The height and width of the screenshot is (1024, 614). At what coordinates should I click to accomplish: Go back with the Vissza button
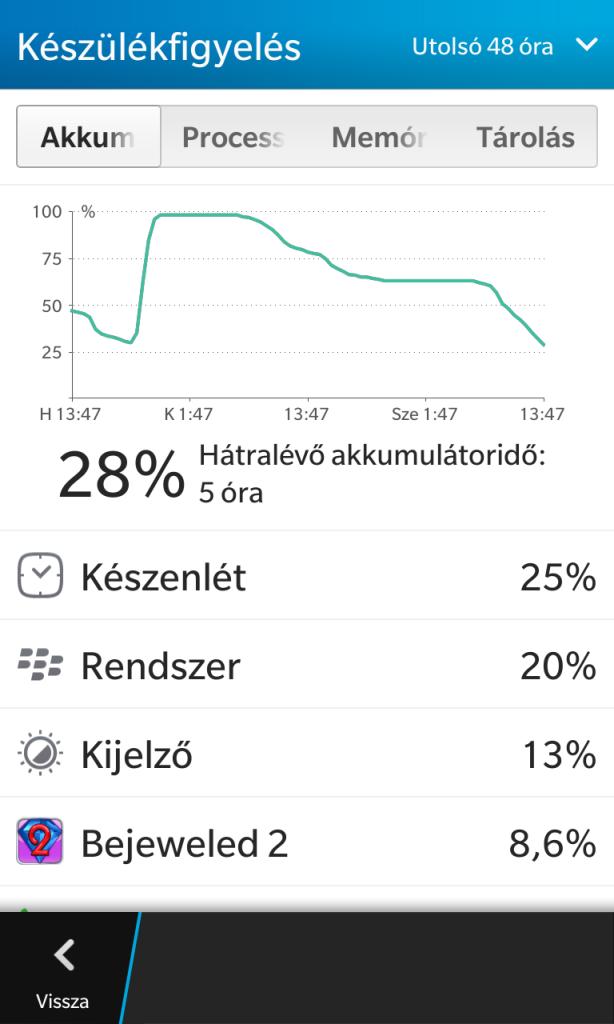pyautogui.click(x=63, y=971)
